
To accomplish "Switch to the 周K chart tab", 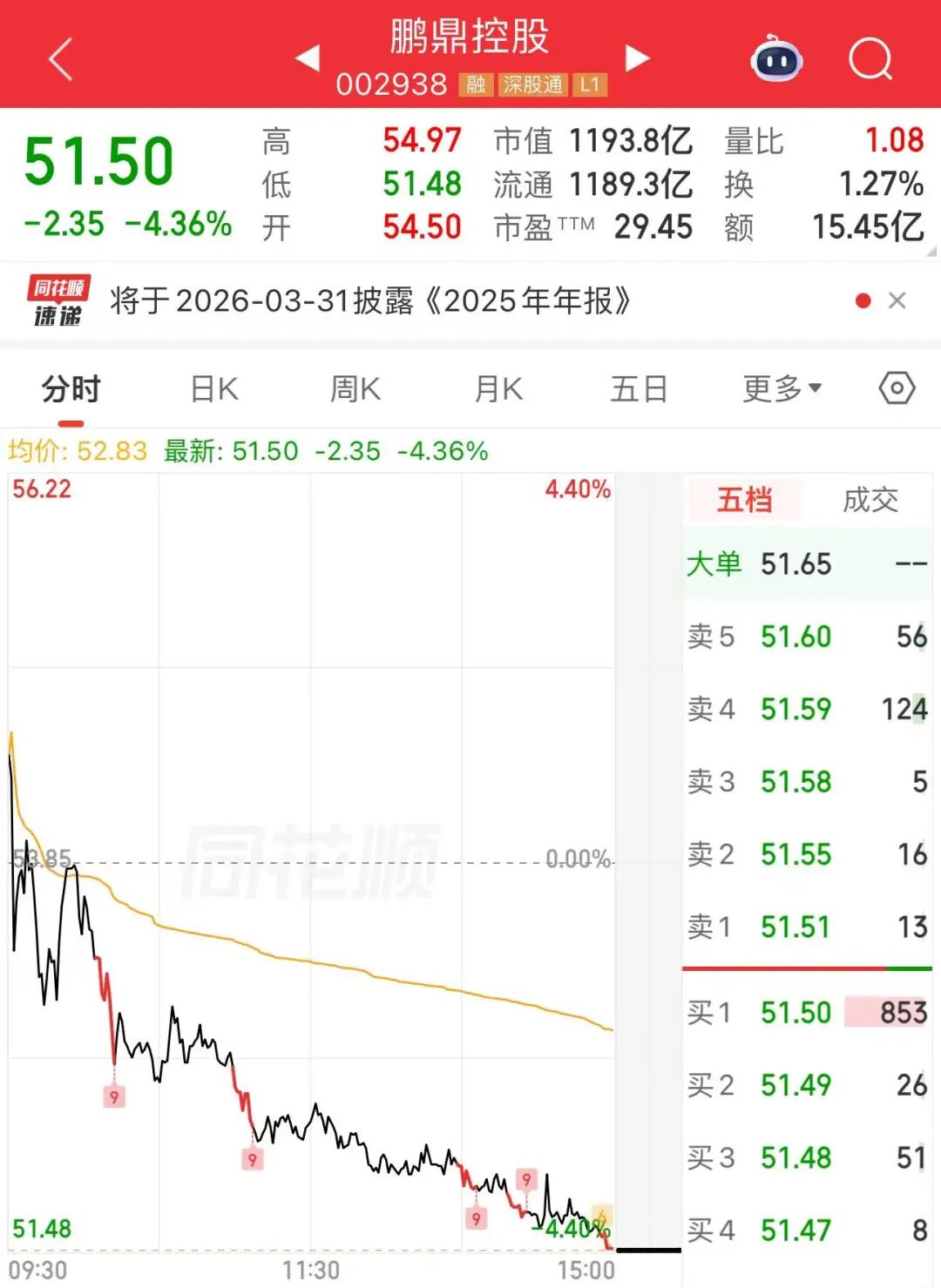I will click(355, 388).
